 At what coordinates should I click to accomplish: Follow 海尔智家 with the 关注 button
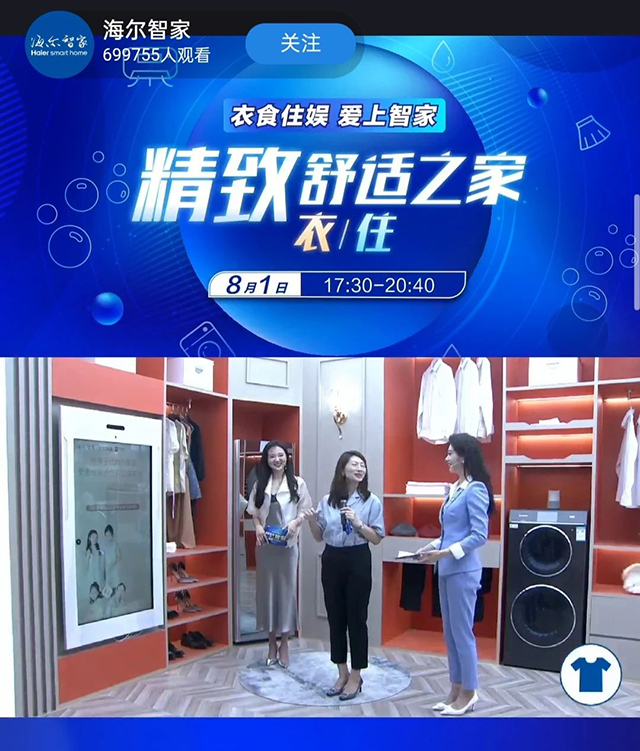click(300, 44)
